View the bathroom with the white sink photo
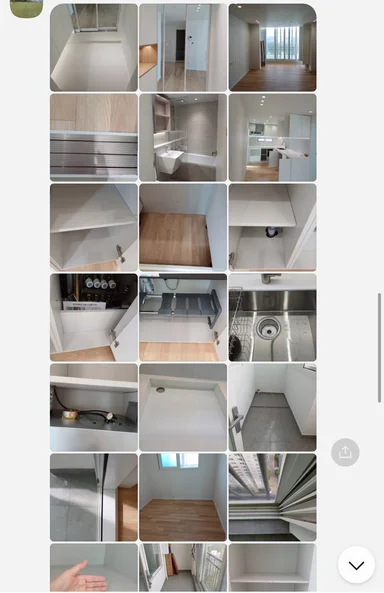 point(183,138)
